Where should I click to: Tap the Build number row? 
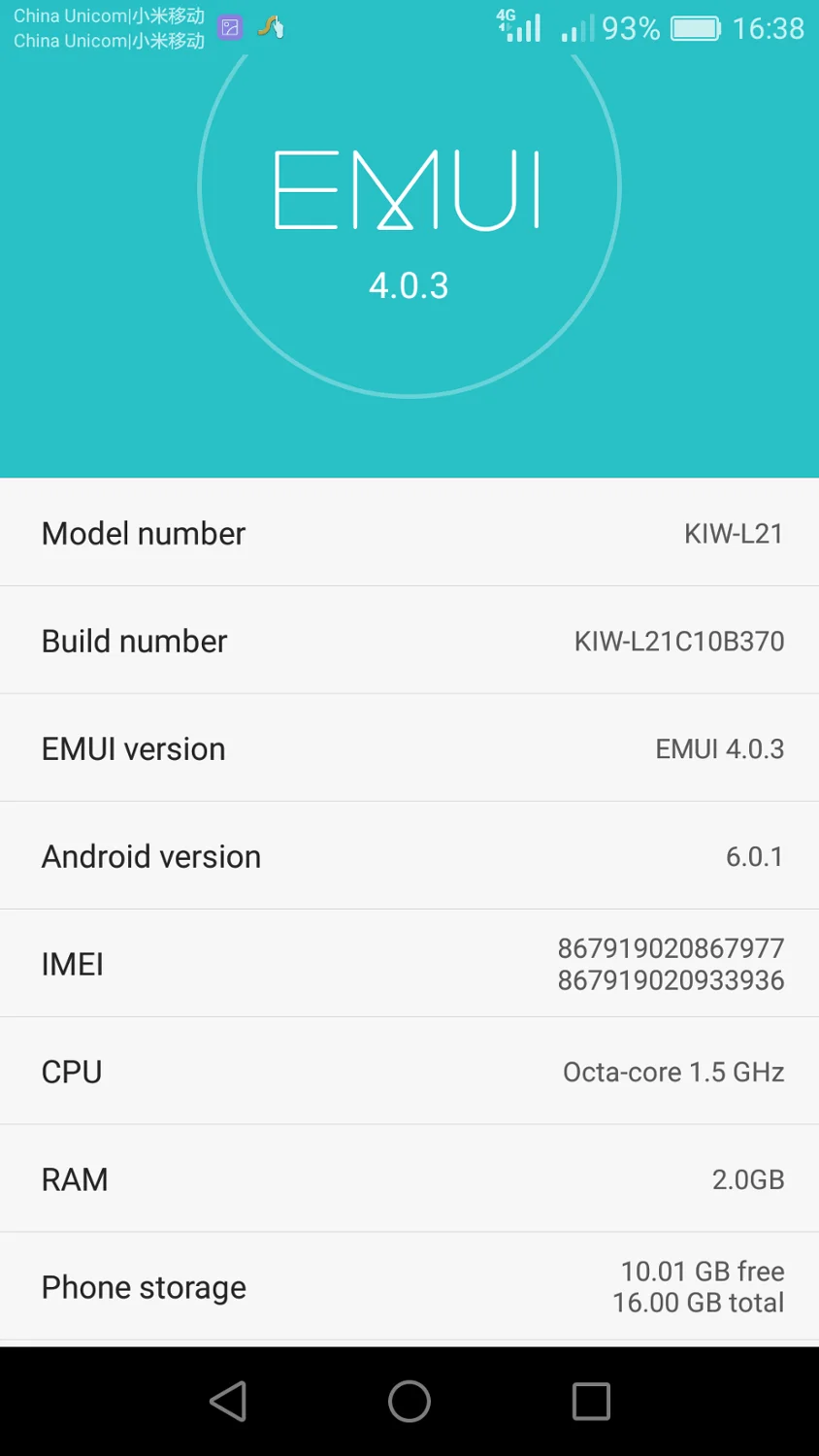[x=409, y=641]
